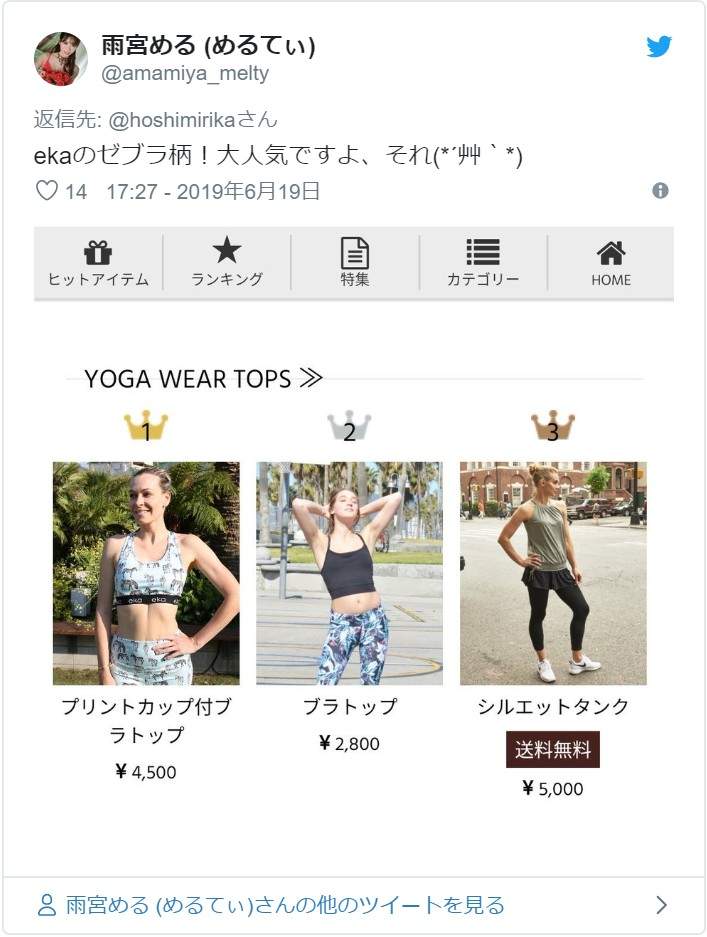Screen dimensions: 707x937
Task: Open the tweet timestamp 17:27 - 2019年6月19日
Action: point(213,191)
